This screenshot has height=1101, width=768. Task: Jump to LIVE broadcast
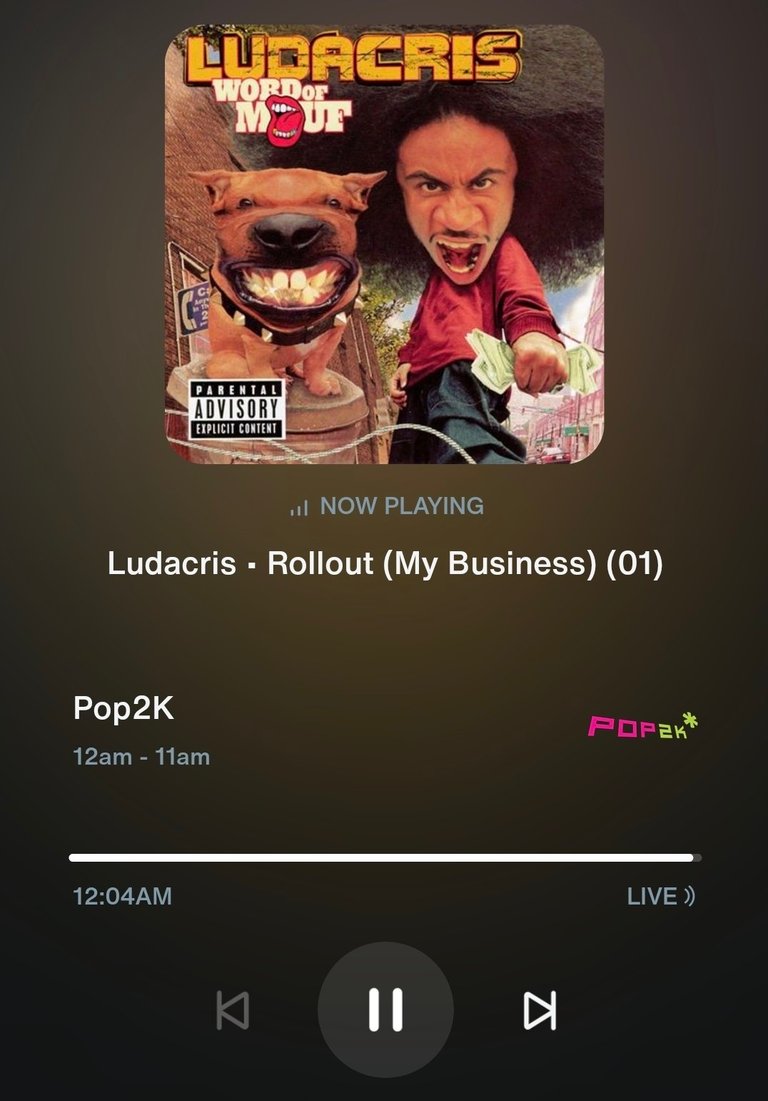[x=660, y=896]
